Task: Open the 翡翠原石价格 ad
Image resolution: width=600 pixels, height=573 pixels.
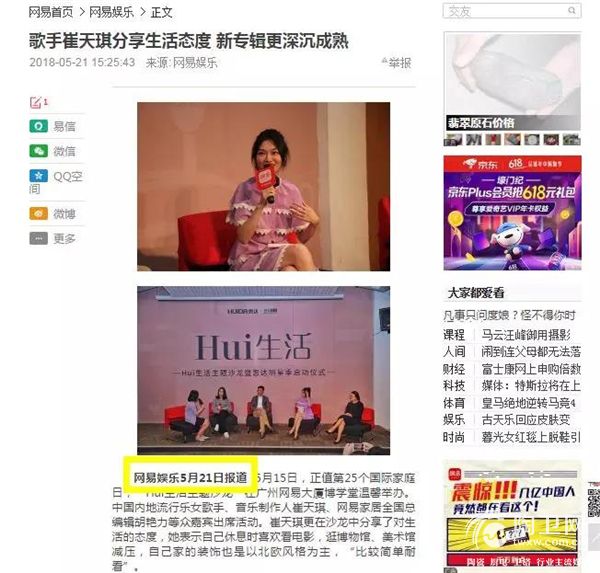Action: [480, 124]
